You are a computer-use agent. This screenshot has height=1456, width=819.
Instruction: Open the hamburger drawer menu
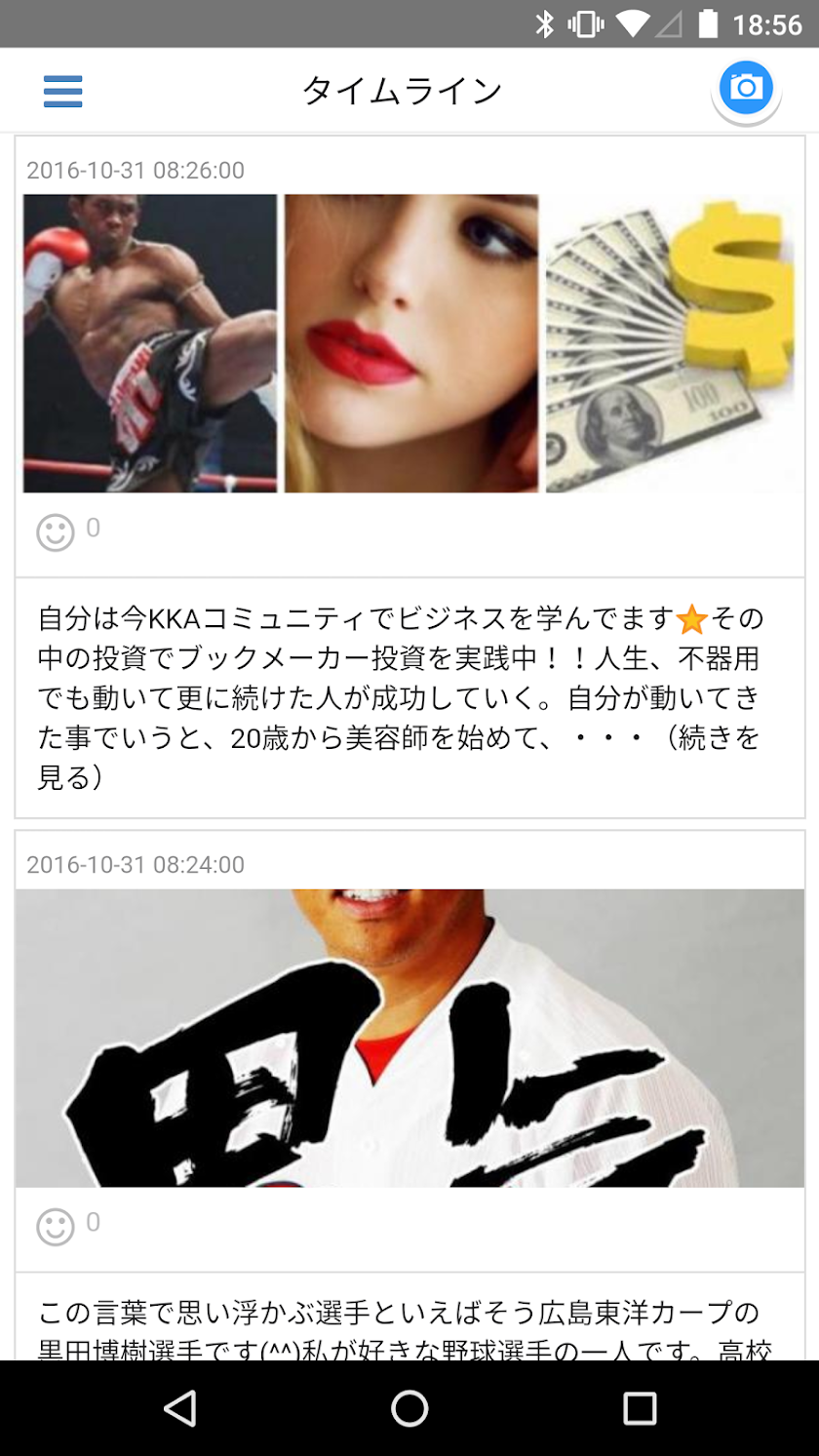(63, 91)
